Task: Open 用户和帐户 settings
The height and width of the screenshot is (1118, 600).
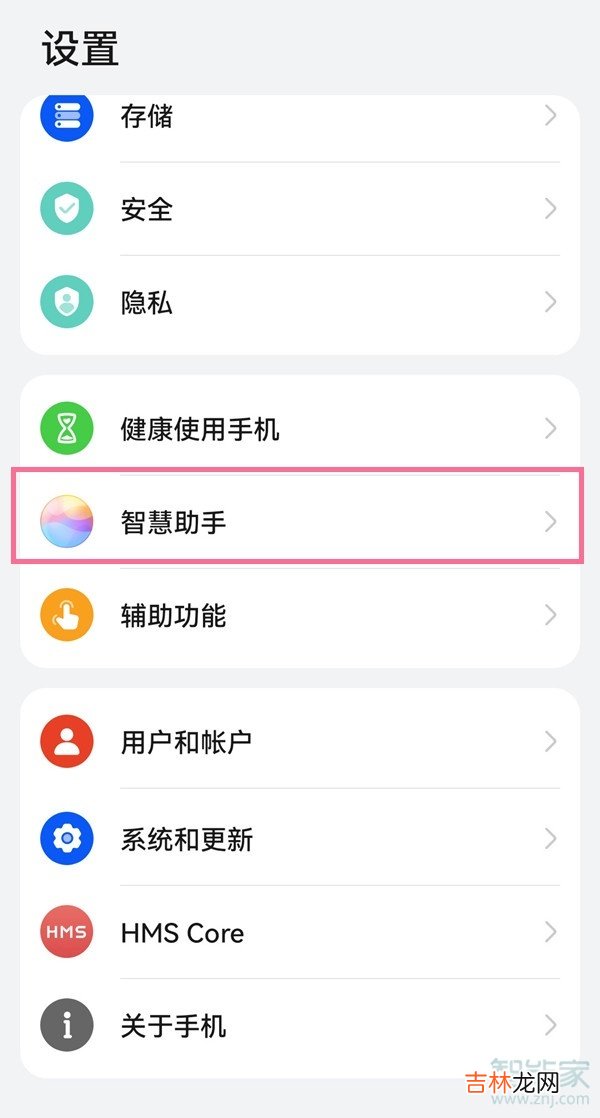Action: [300, 742]
